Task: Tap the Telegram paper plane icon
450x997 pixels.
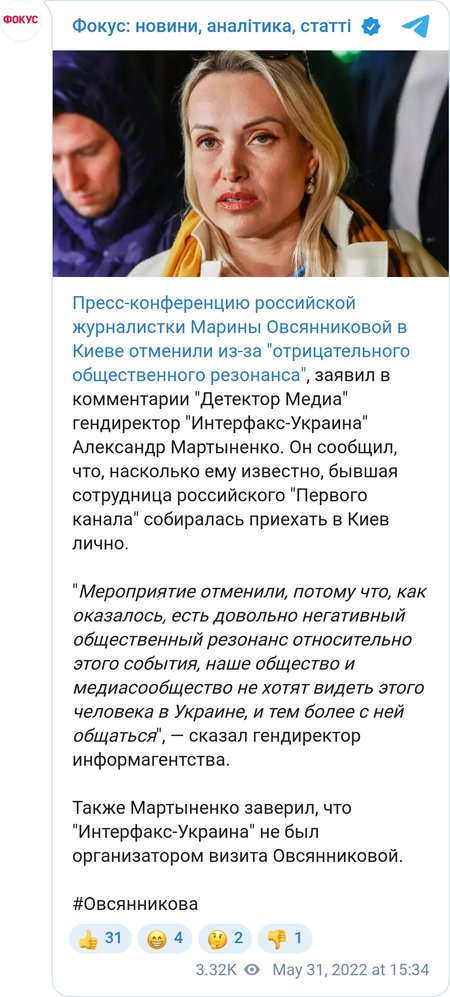Action: pyautogui.click(x=416, y=26)
